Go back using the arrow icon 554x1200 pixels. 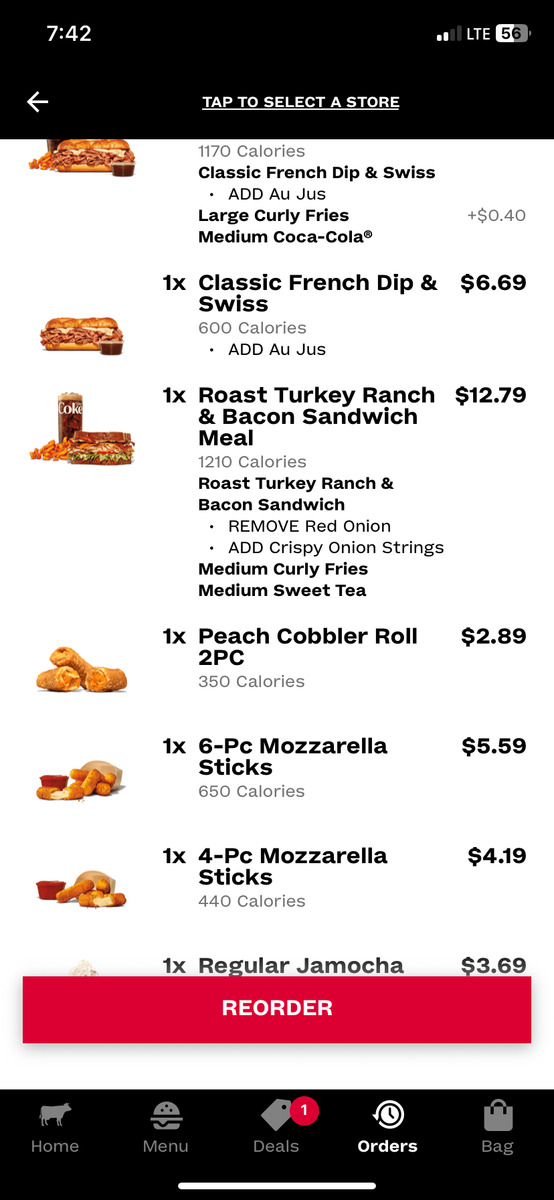pos(38,102)
